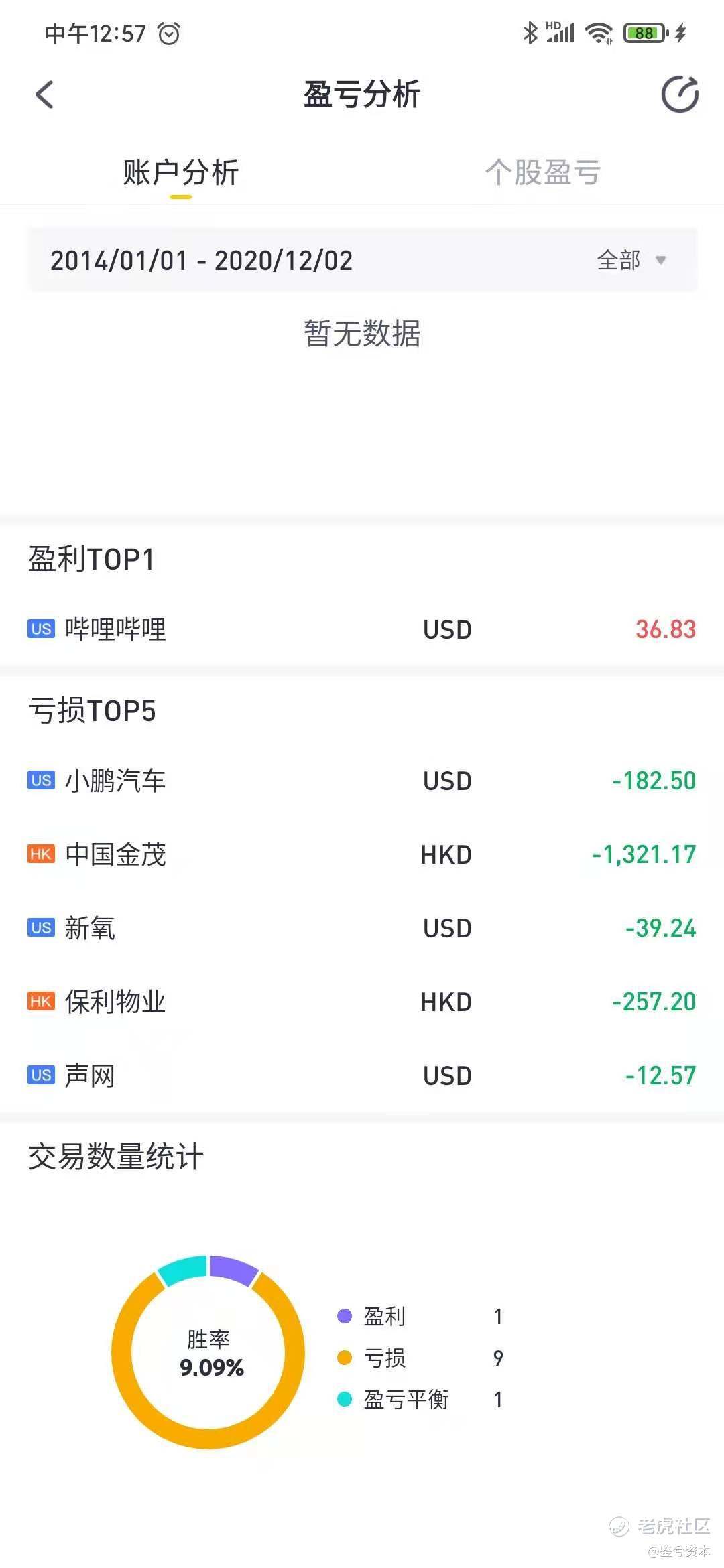This screenshot has height=1568, width=724.
Task: View the 保利物业 loss entry
Action: point(362,1002)
